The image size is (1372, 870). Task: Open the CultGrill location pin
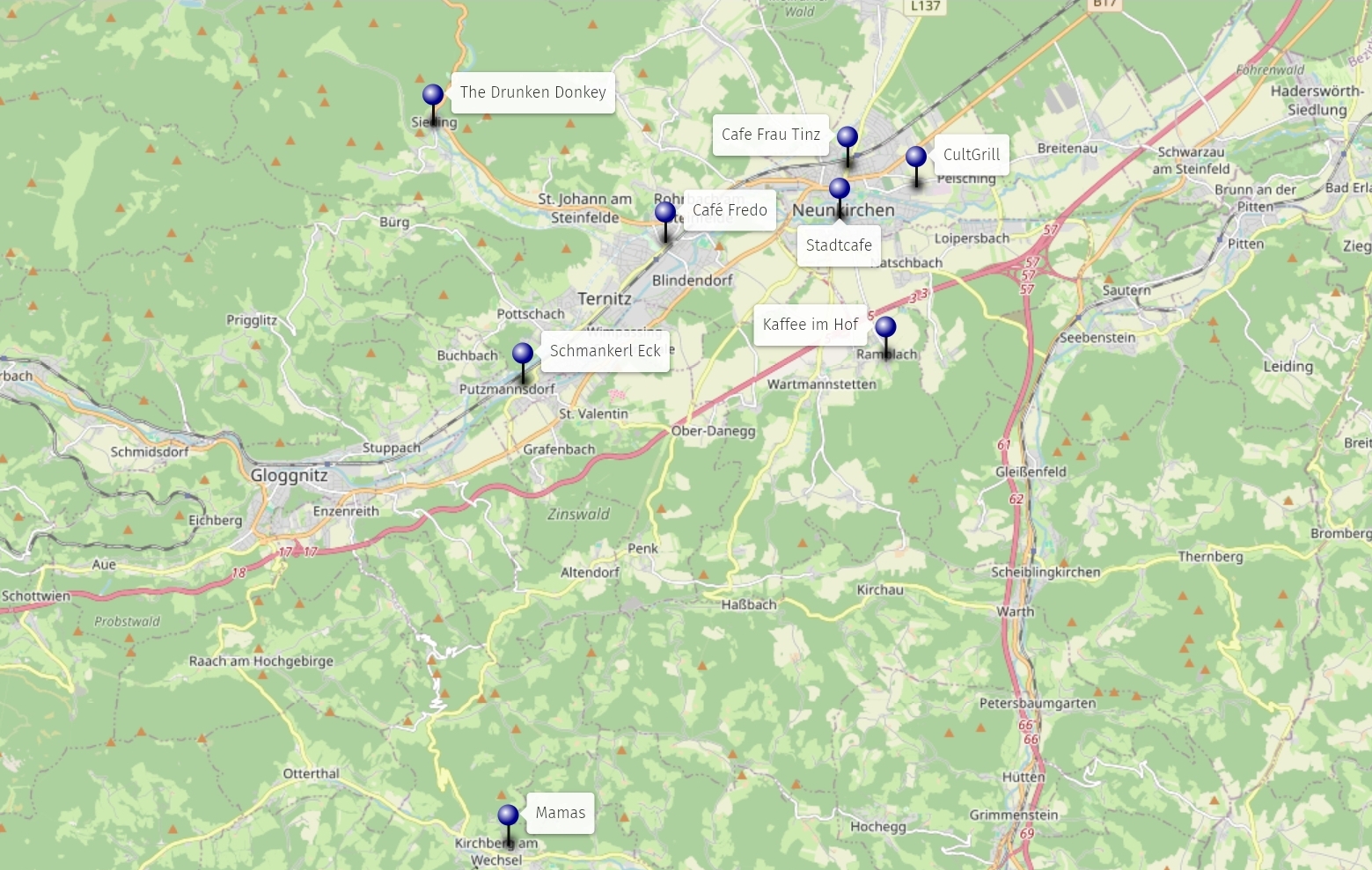[x=916, y=157]
